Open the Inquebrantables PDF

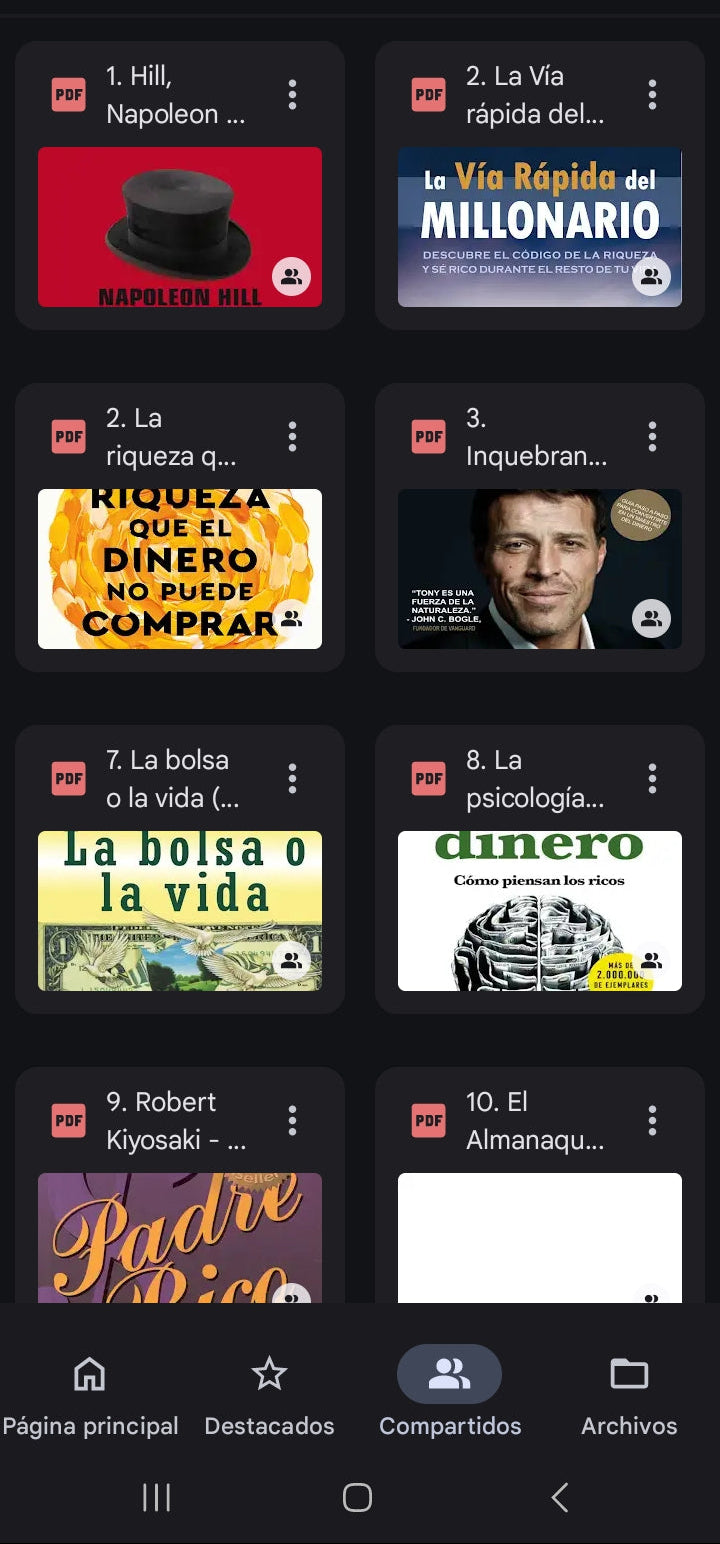[x=540, y=569]
